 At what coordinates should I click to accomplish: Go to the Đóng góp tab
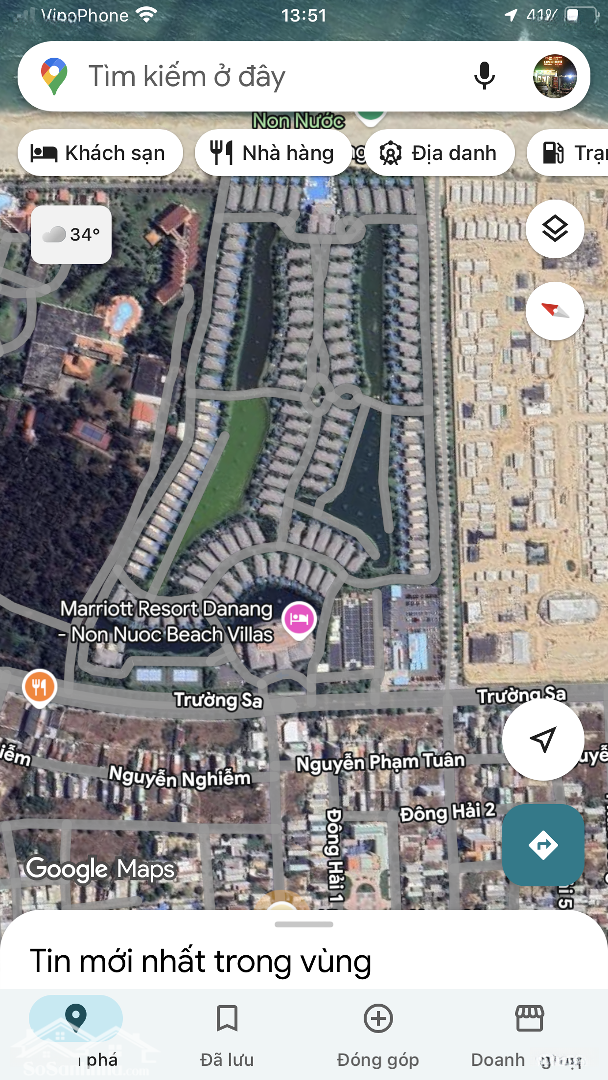[x=378, y=1034]
